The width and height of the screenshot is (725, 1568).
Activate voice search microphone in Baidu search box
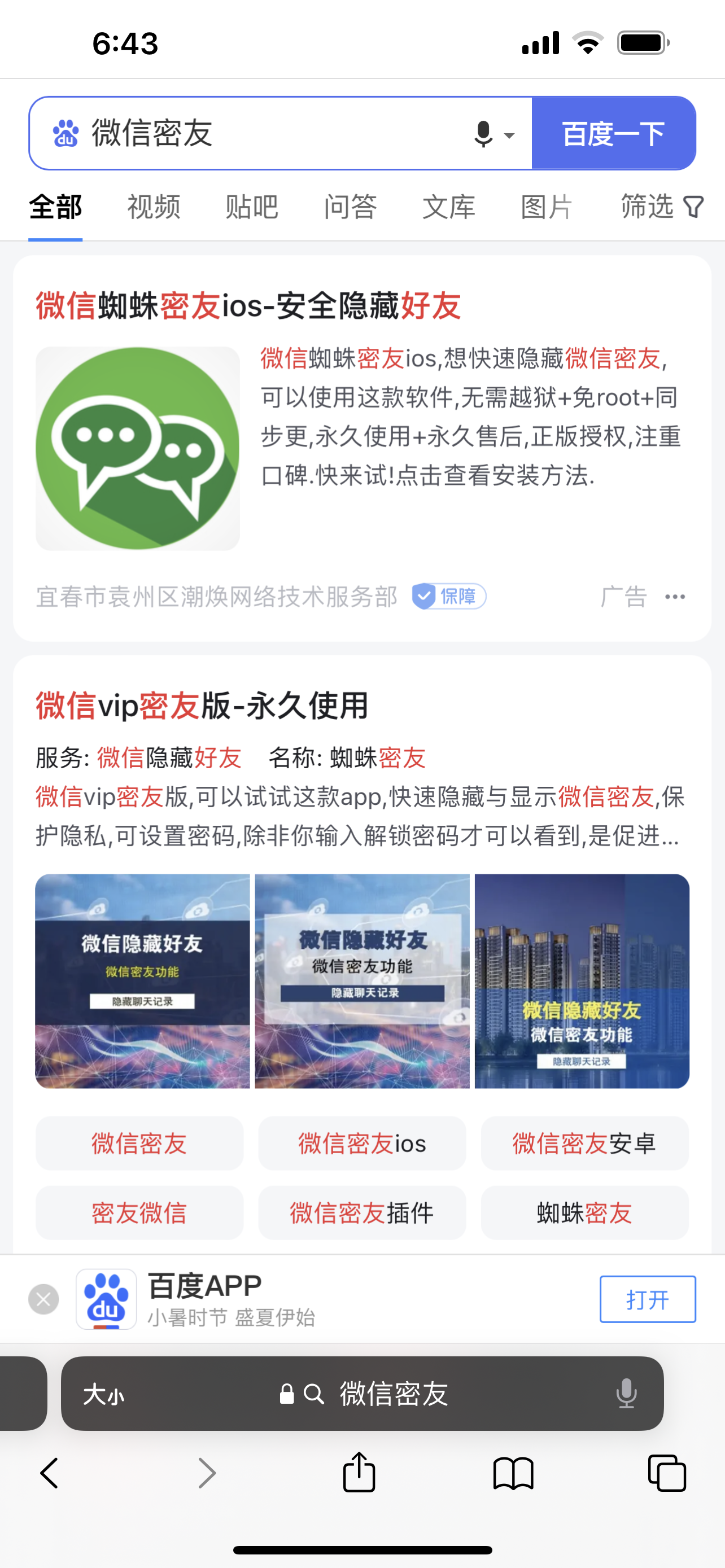[483, 133]
